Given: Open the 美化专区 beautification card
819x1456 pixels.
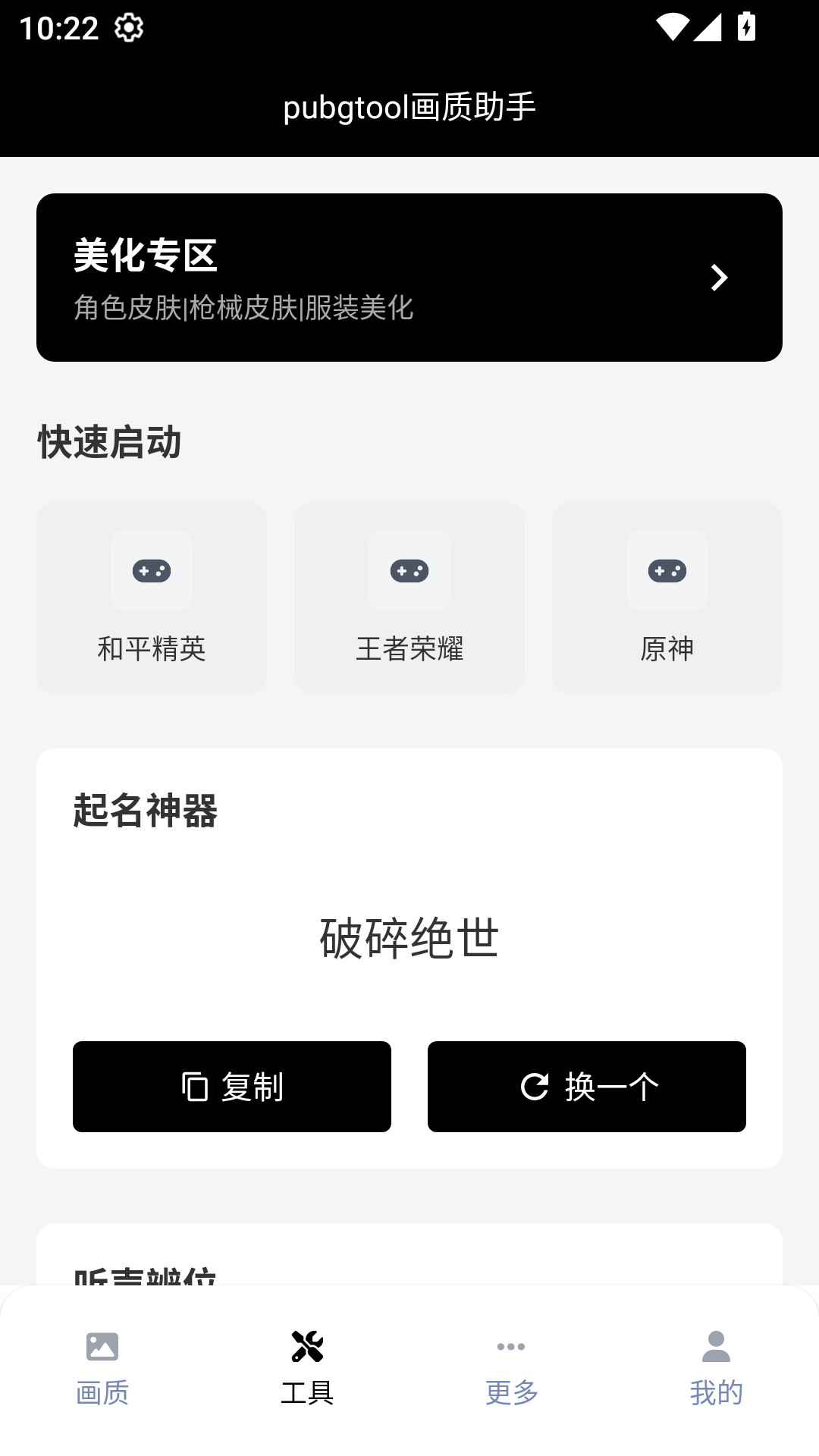Looking at the screenshot, I should point(409,278).
